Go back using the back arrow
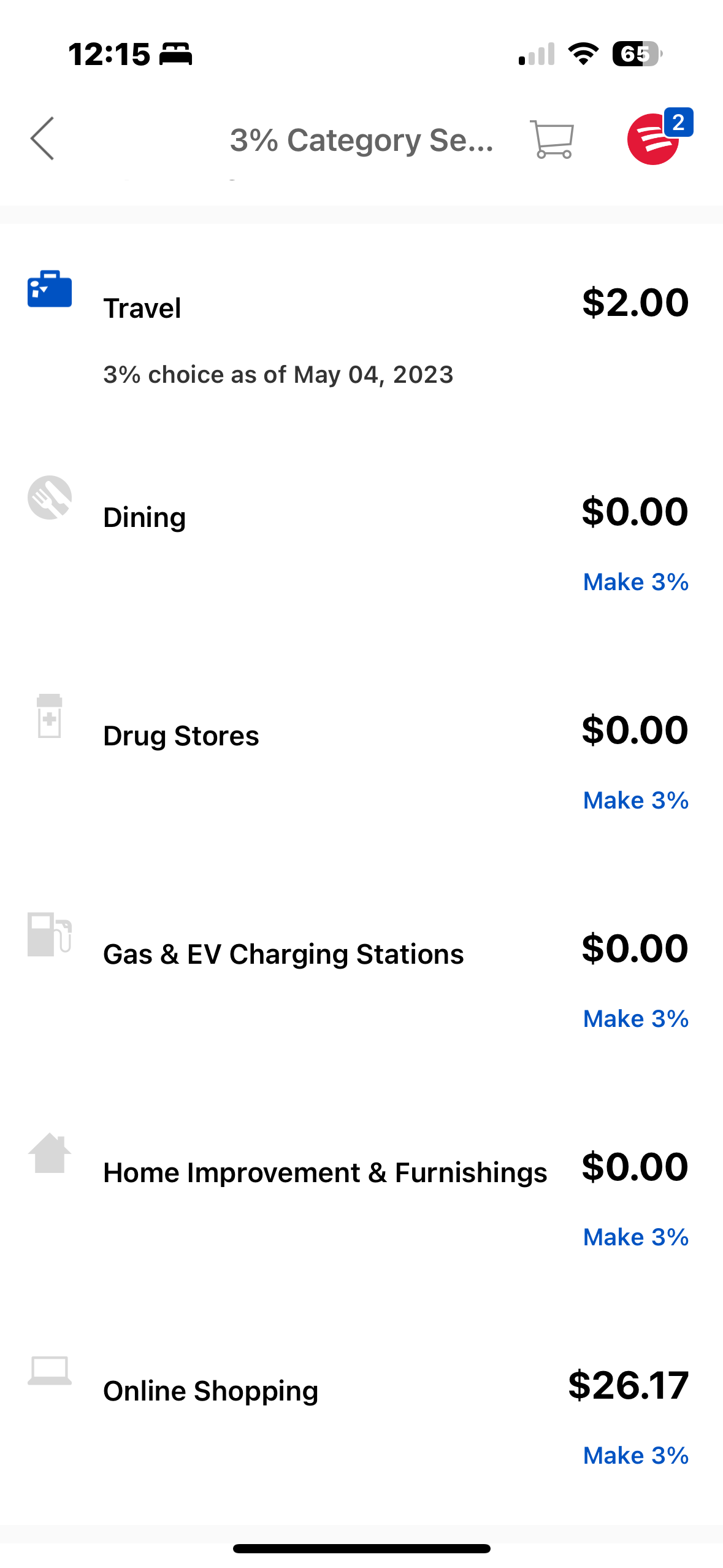The image size is (723, 1568). (43, 139)
